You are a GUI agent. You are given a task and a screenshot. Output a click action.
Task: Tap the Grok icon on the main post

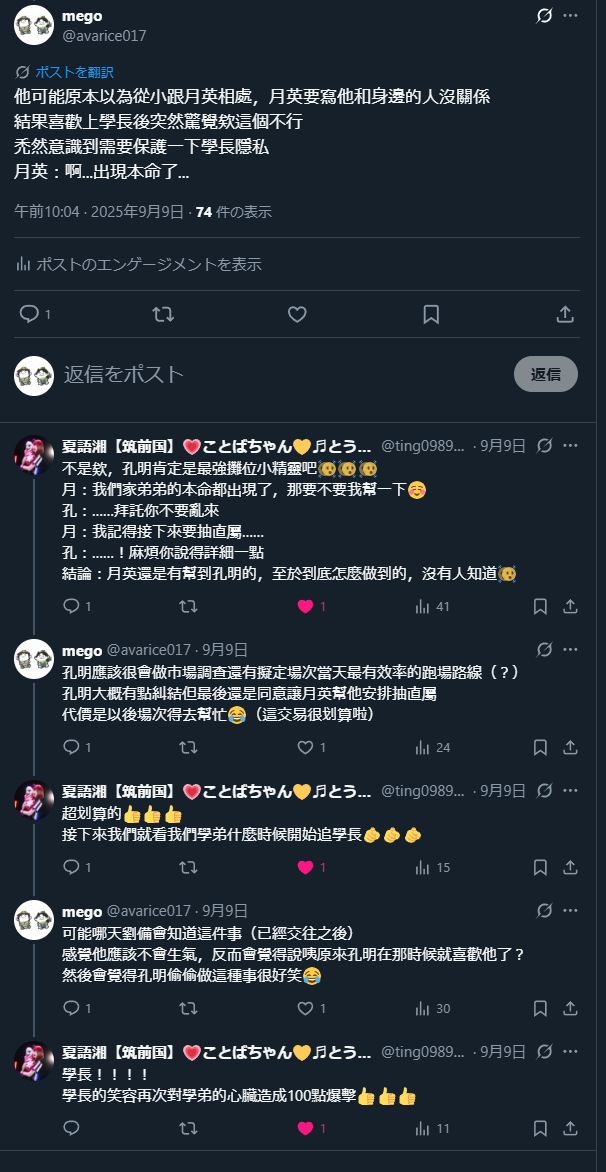click(x=545, y=16)
